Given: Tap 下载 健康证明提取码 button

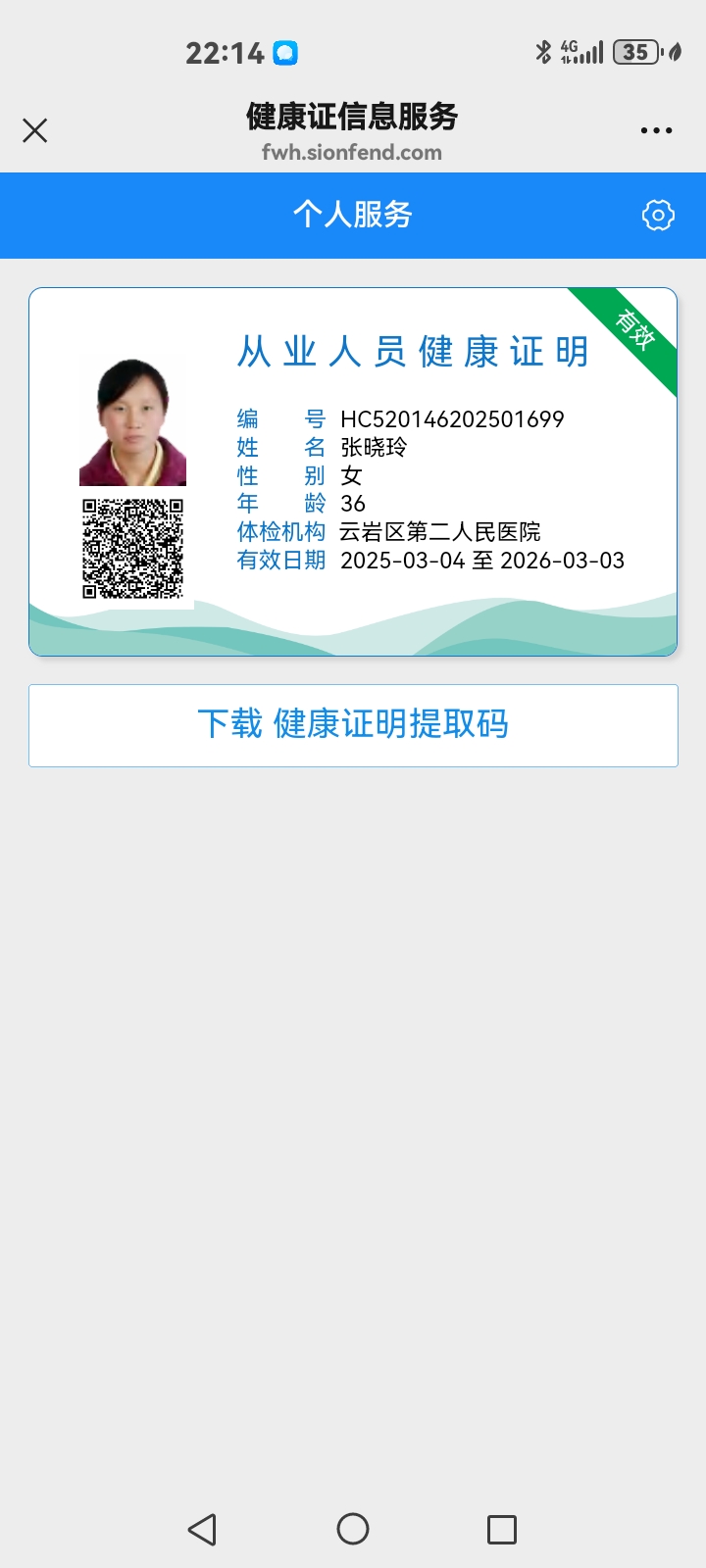Looking at the screenshot, I should pos(353,725).
